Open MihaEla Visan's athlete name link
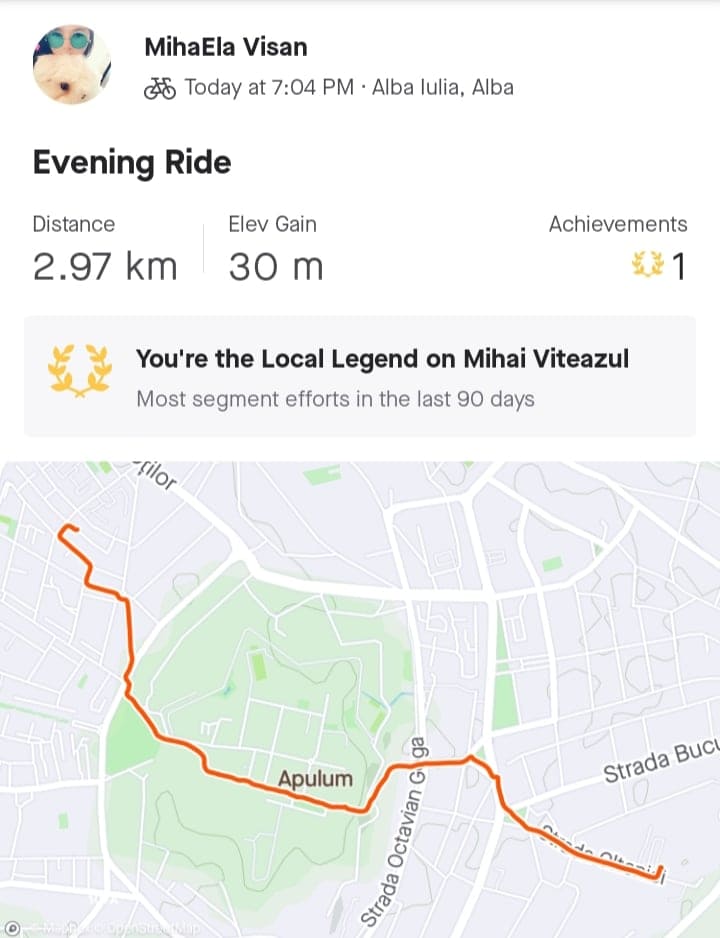 pyautogui.click(x=226, y=47)
